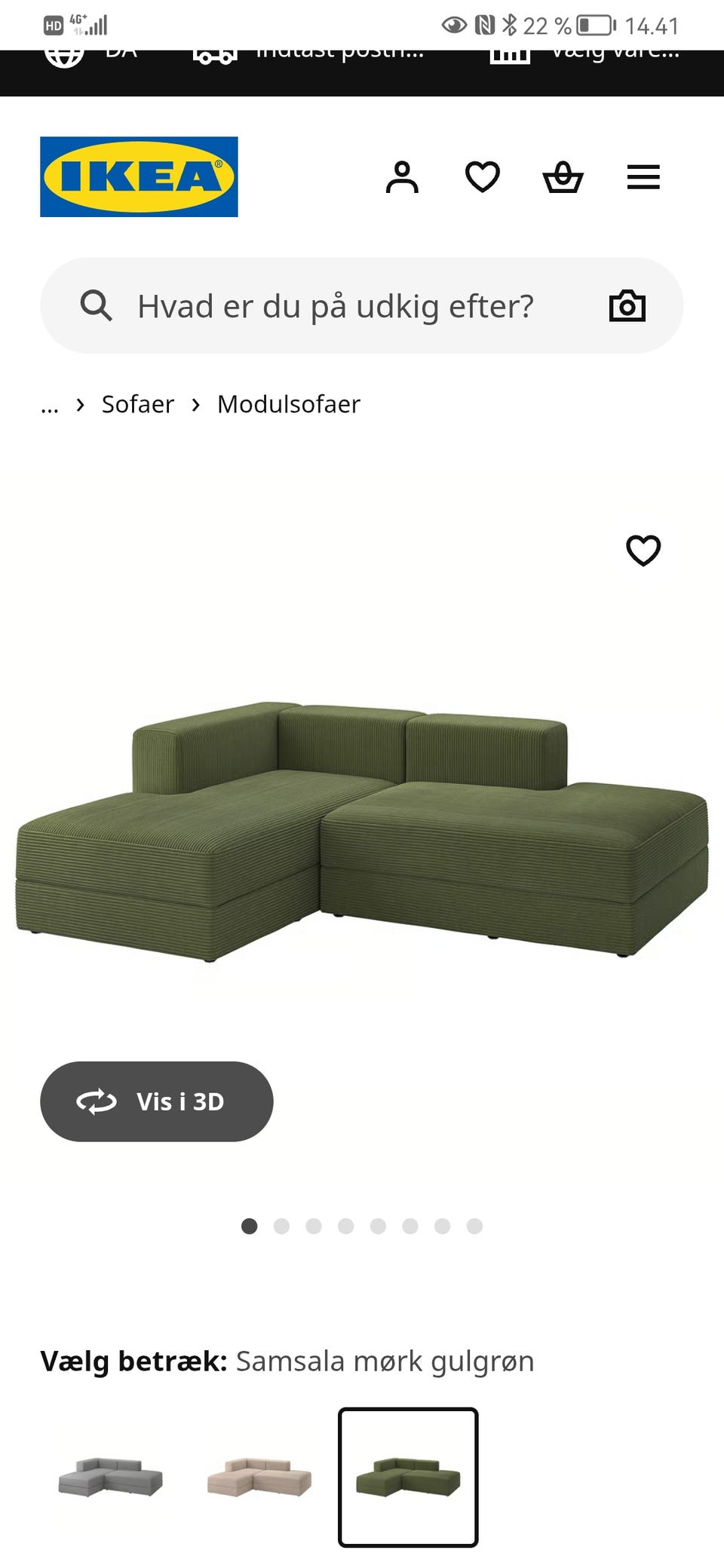
Task: Select the beige cover swatch
Action: [259, 1477]
